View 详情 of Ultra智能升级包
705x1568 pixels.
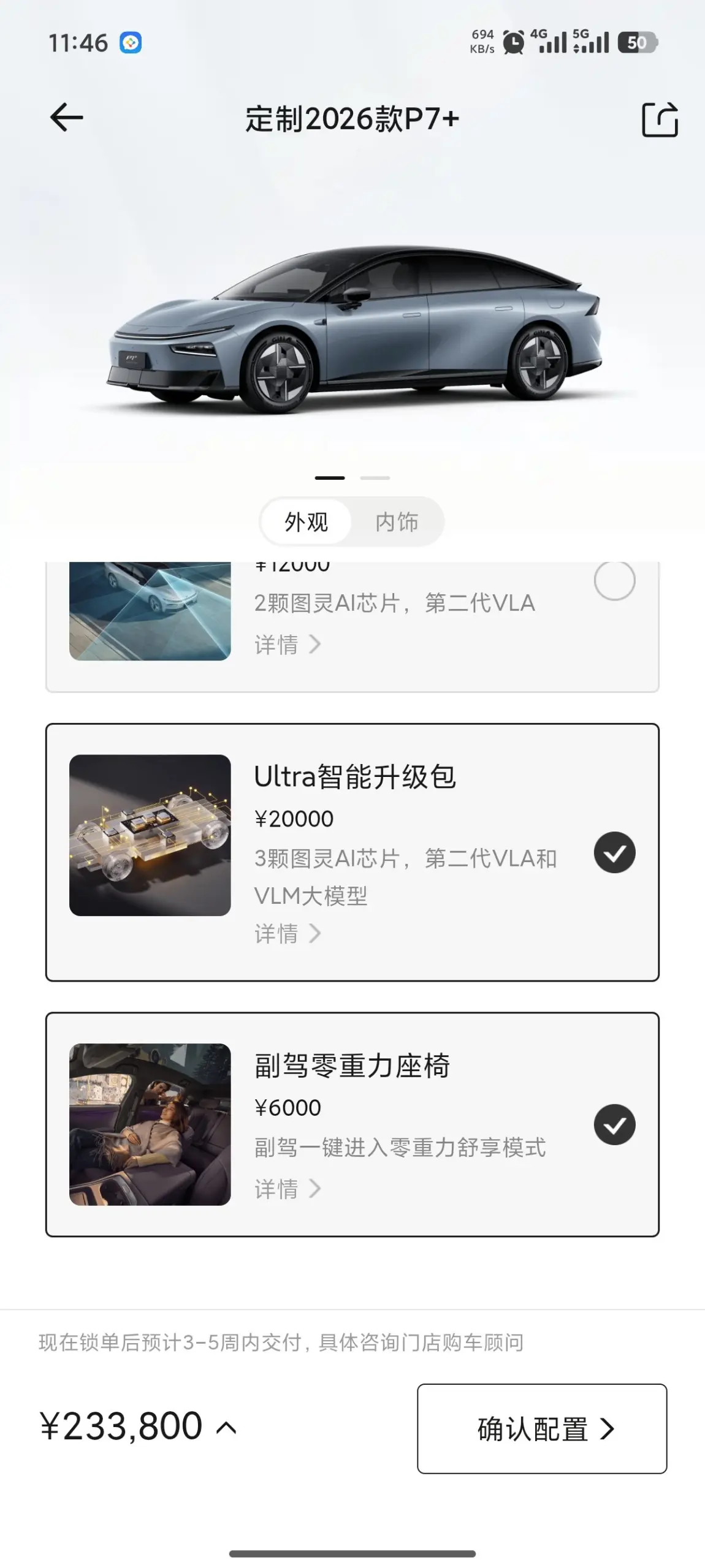pyautogui.click(x=287, y=934)
